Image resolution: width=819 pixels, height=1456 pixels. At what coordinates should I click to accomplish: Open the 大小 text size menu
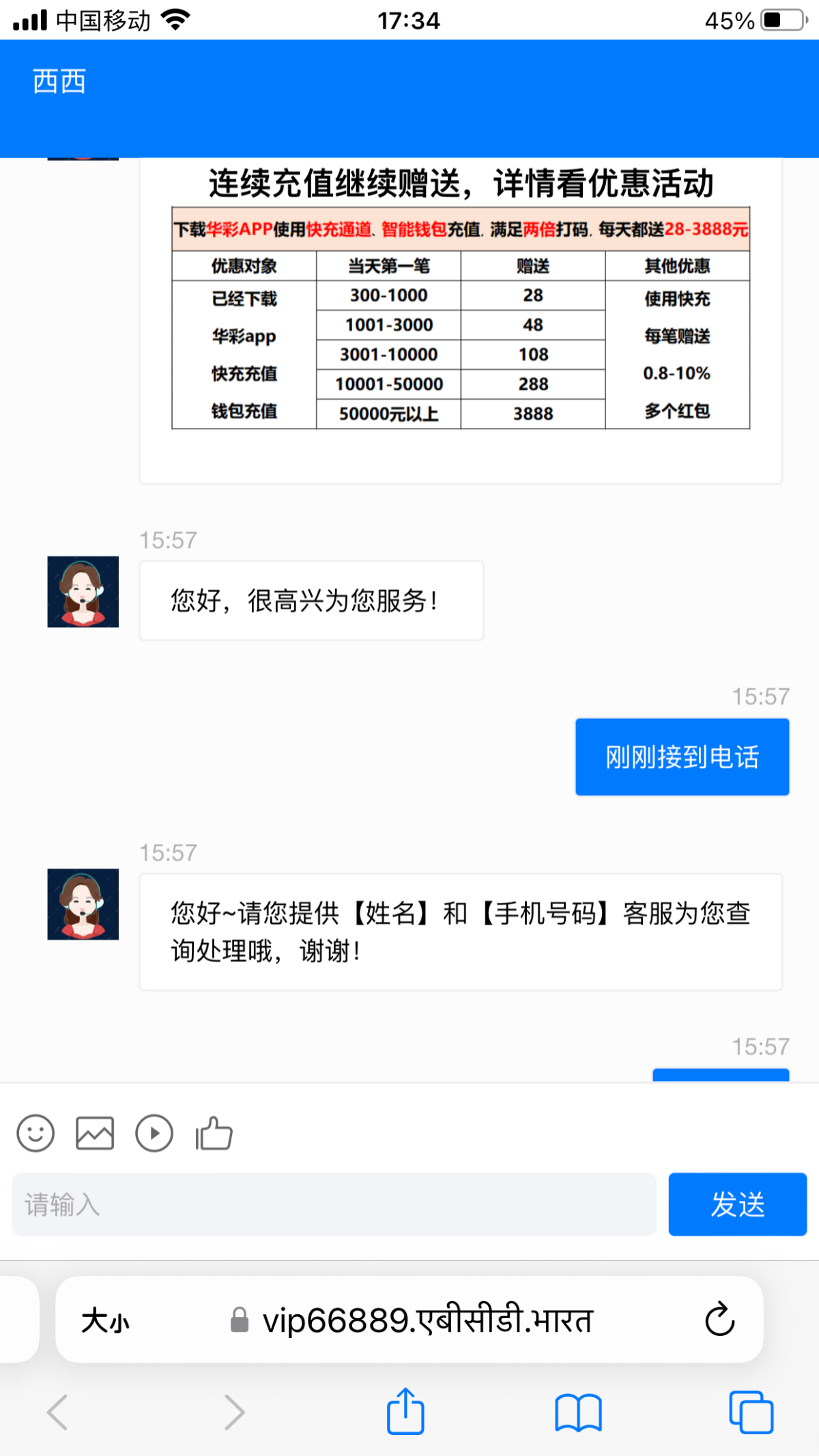click(x=105, y=1320)
